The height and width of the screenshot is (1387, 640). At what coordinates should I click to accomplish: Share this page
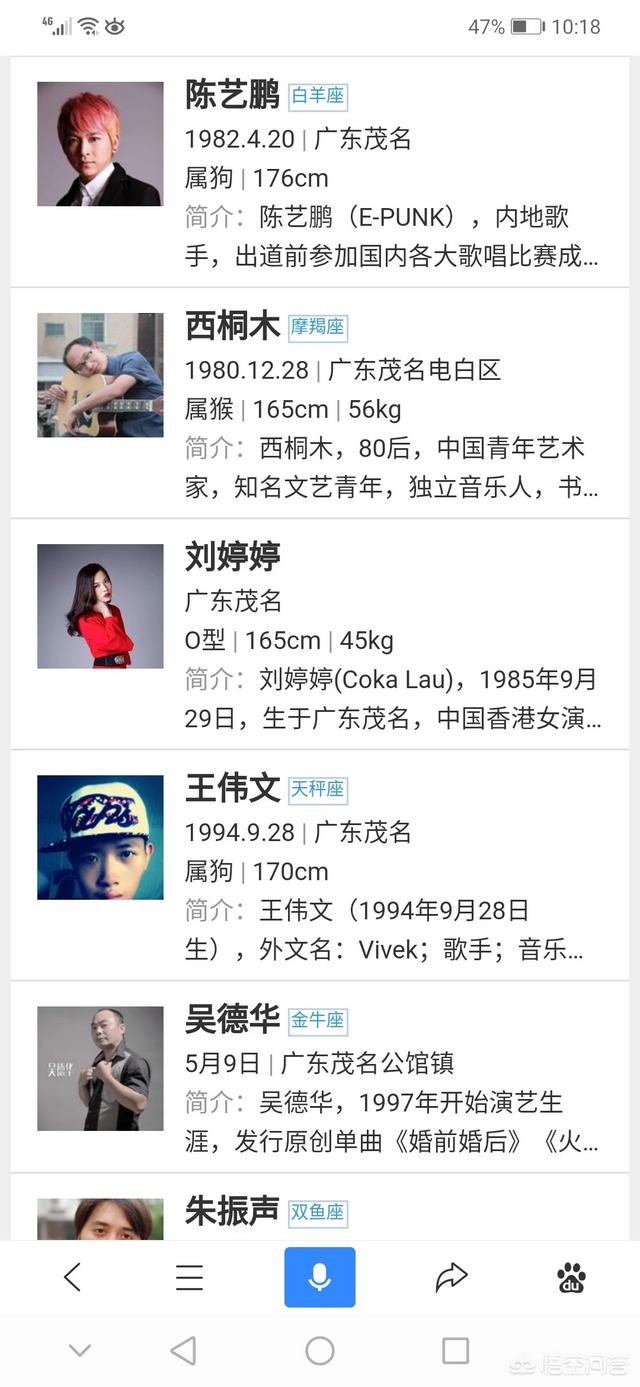click(x=451, y=1277)
